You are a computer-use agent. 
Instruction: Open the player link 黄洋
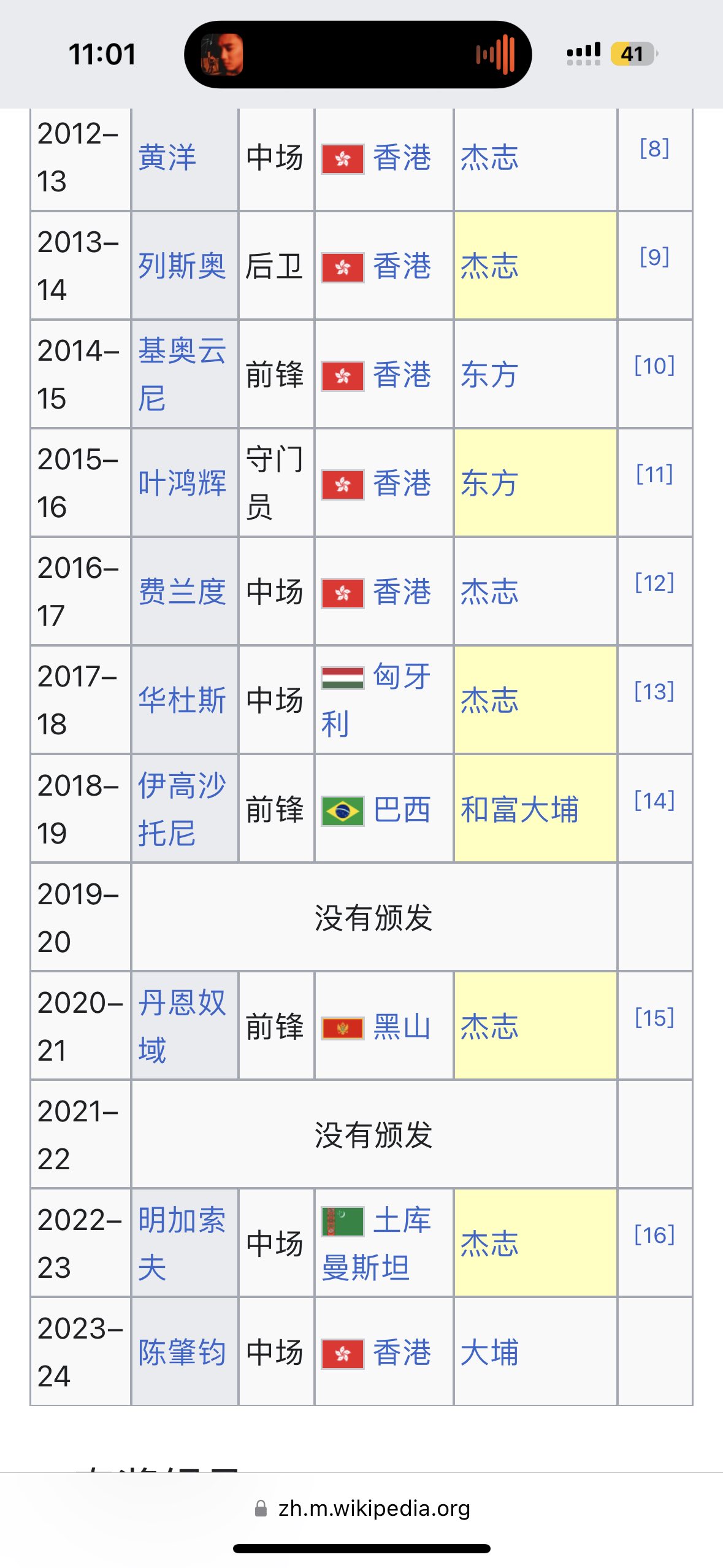click(x=167, y=158)
